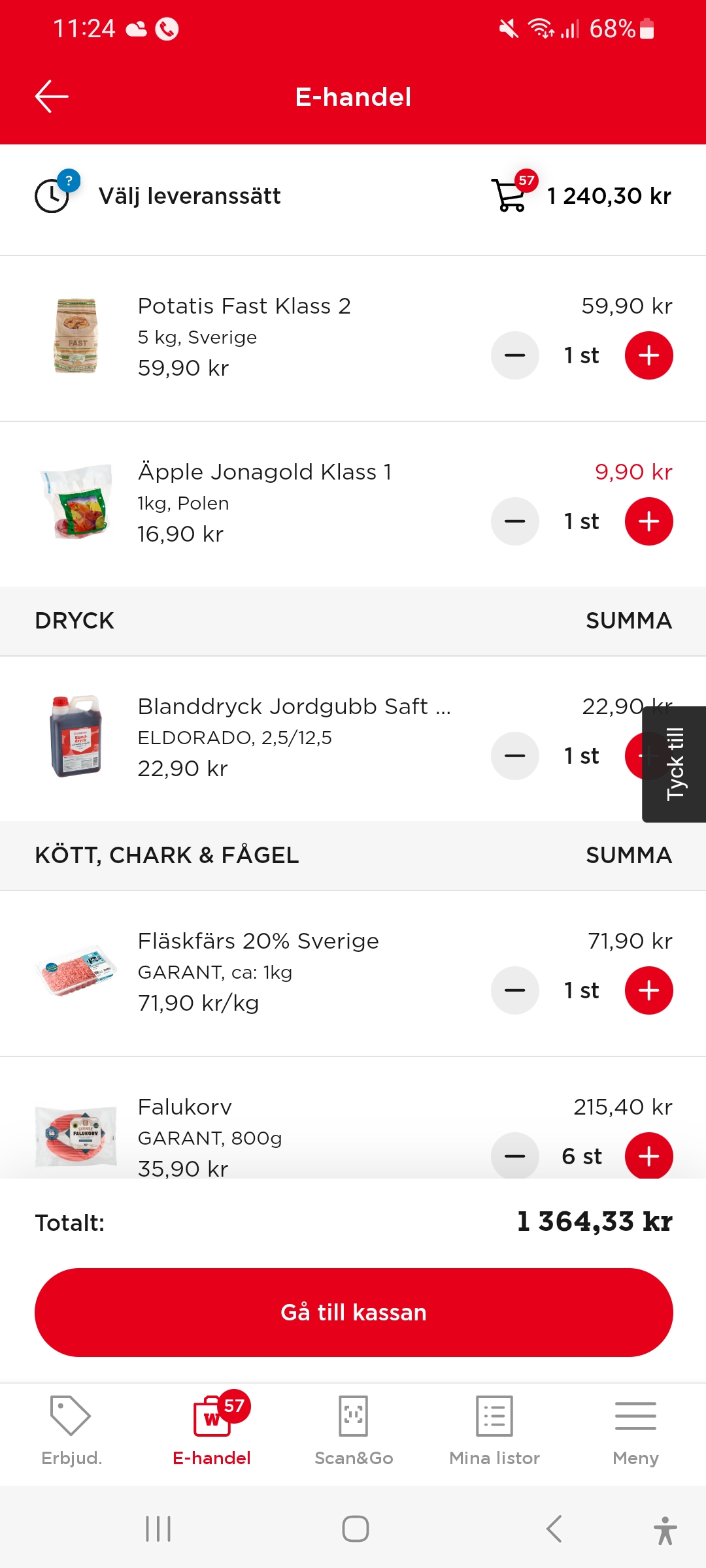Decrease Blanddryck Jordgubb Saft quantity
The image size is (706, 1568).
coord(515,756)
